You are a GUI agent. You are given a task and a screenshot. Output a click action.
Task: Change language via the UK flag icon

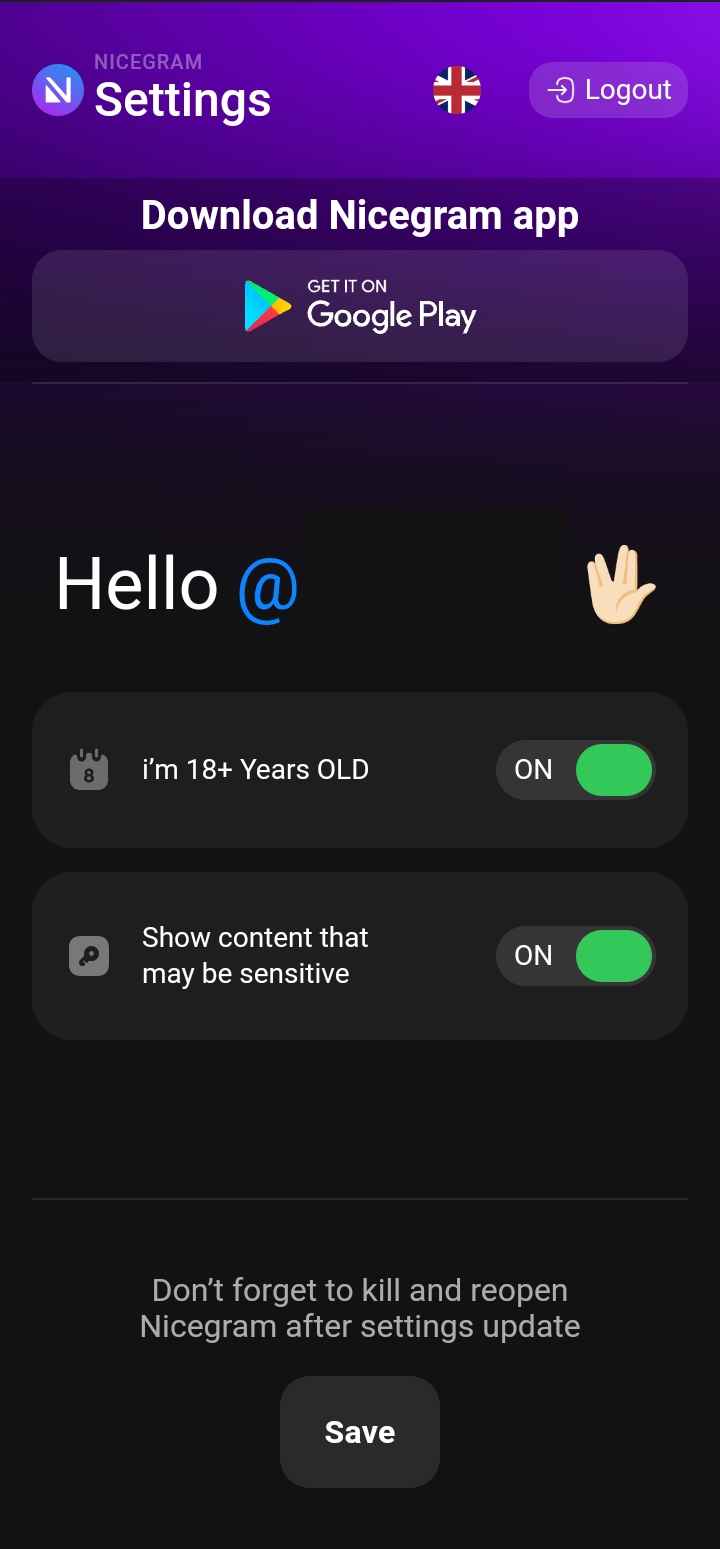[x=457, y=90]
